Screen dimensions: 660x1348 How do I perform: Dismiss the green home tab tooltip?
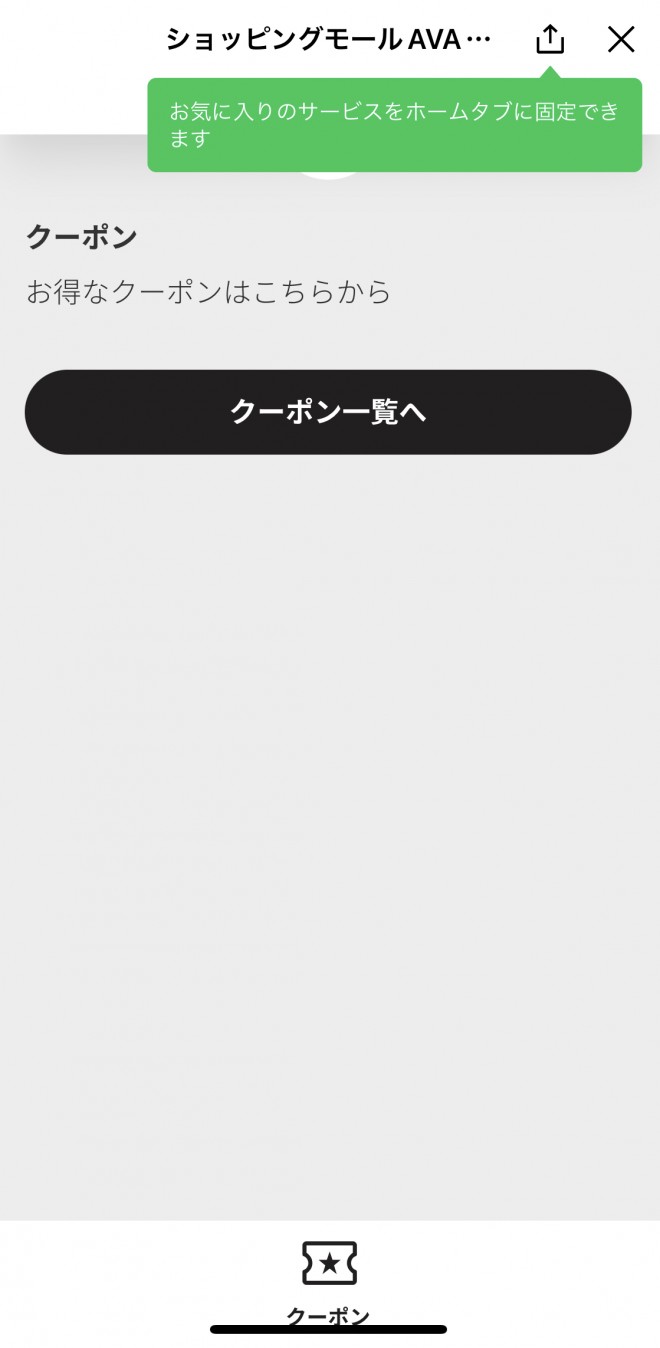pos(394,125)
